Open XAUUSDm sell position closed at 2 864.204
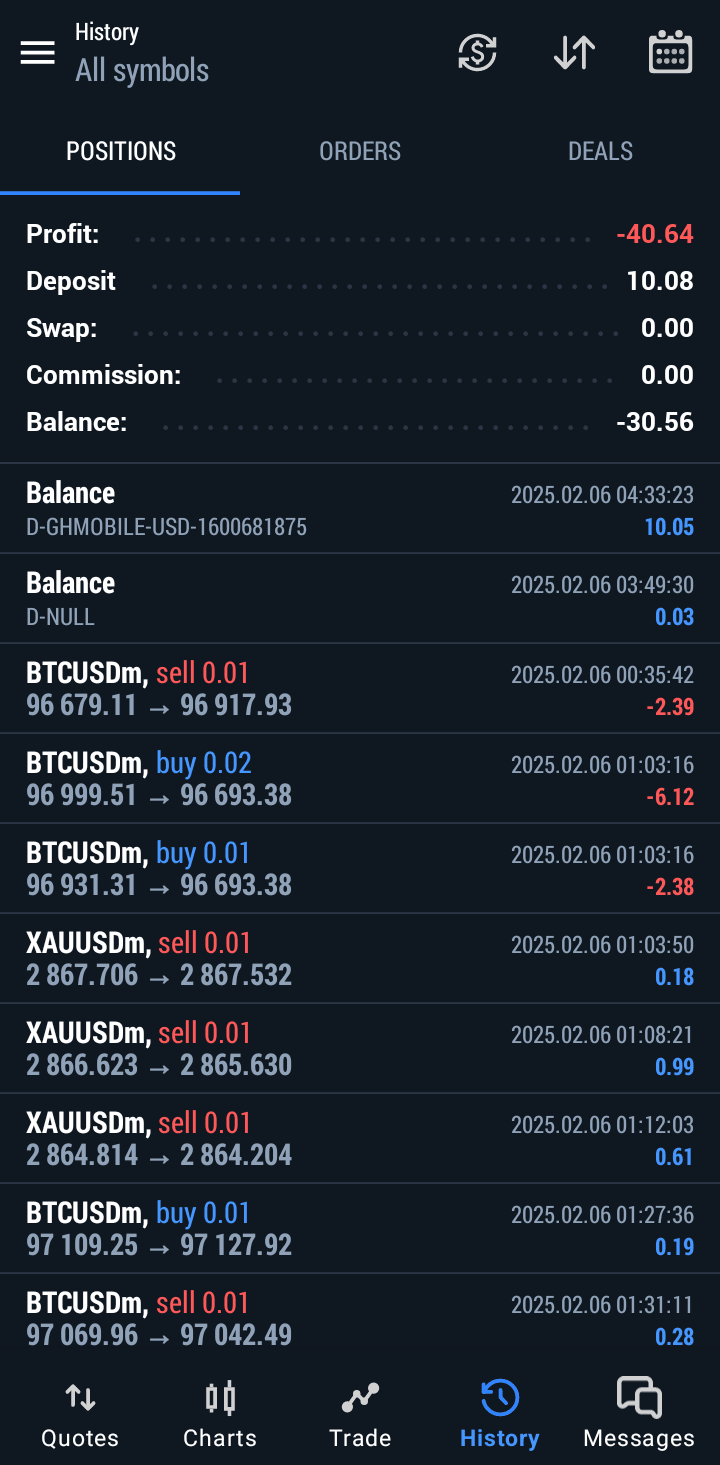Viewport: 720px width, 1465px height. coord(360,1139)
